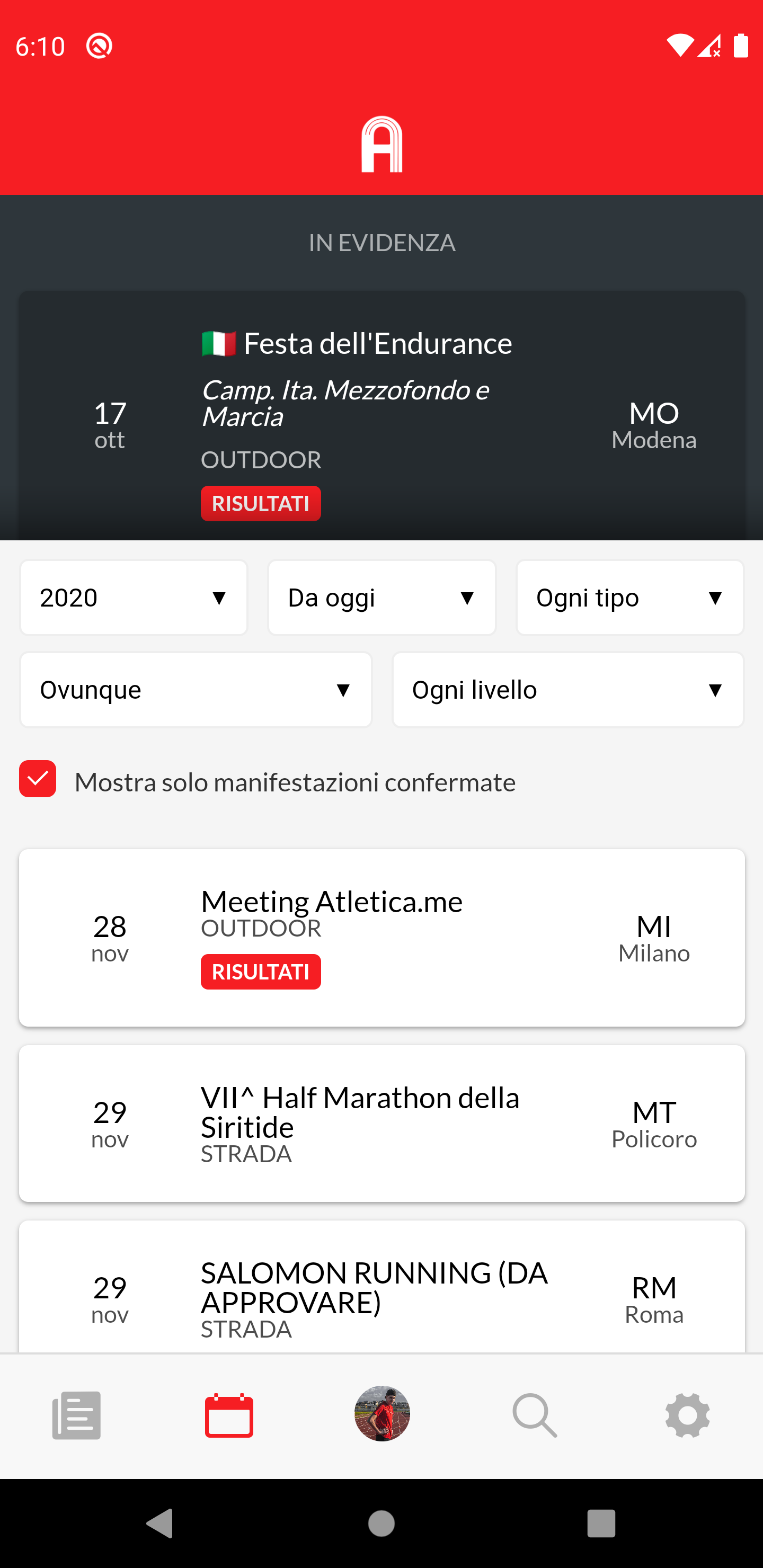Open the Ogni tipo type dropdown

pyautogui.click(x=629, y=598)
